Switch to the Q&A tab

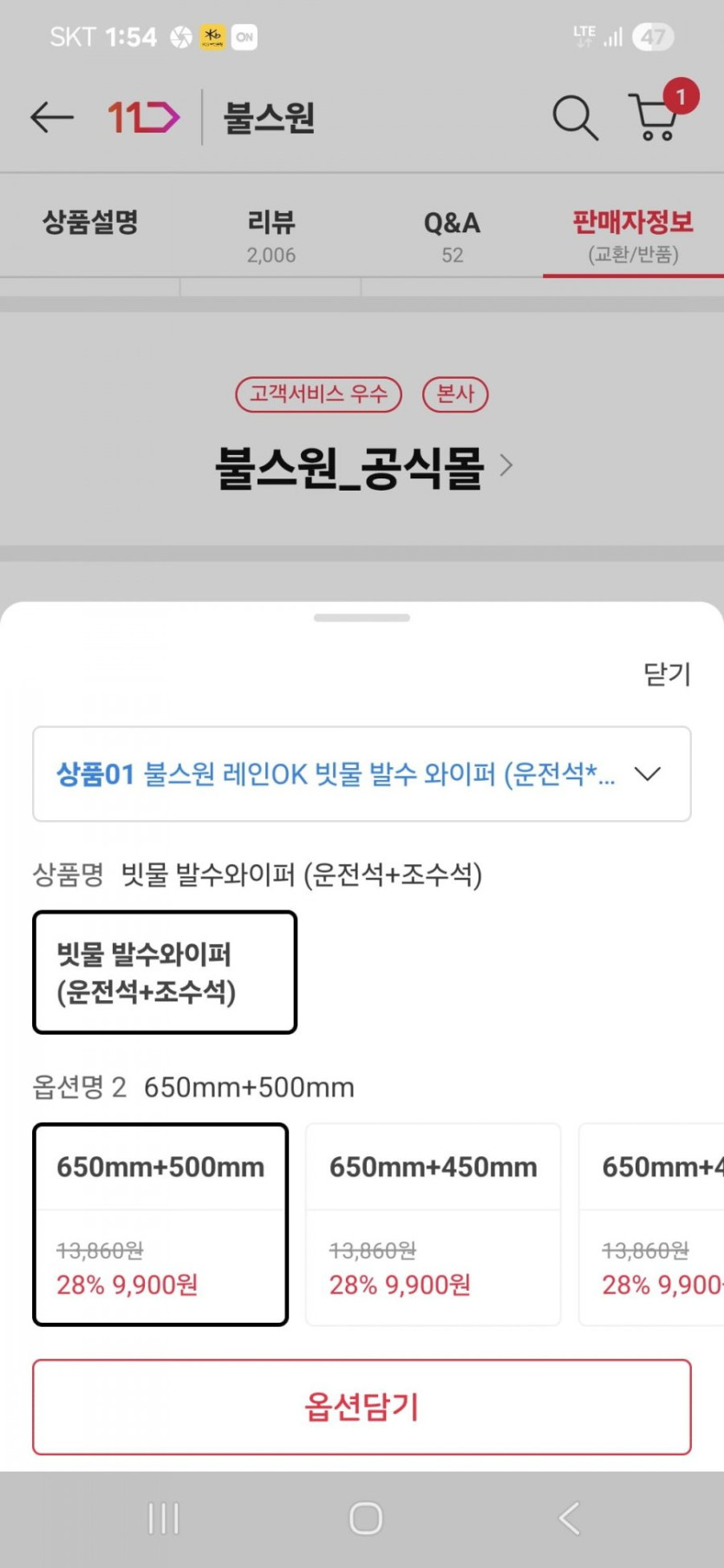[452, 235]
